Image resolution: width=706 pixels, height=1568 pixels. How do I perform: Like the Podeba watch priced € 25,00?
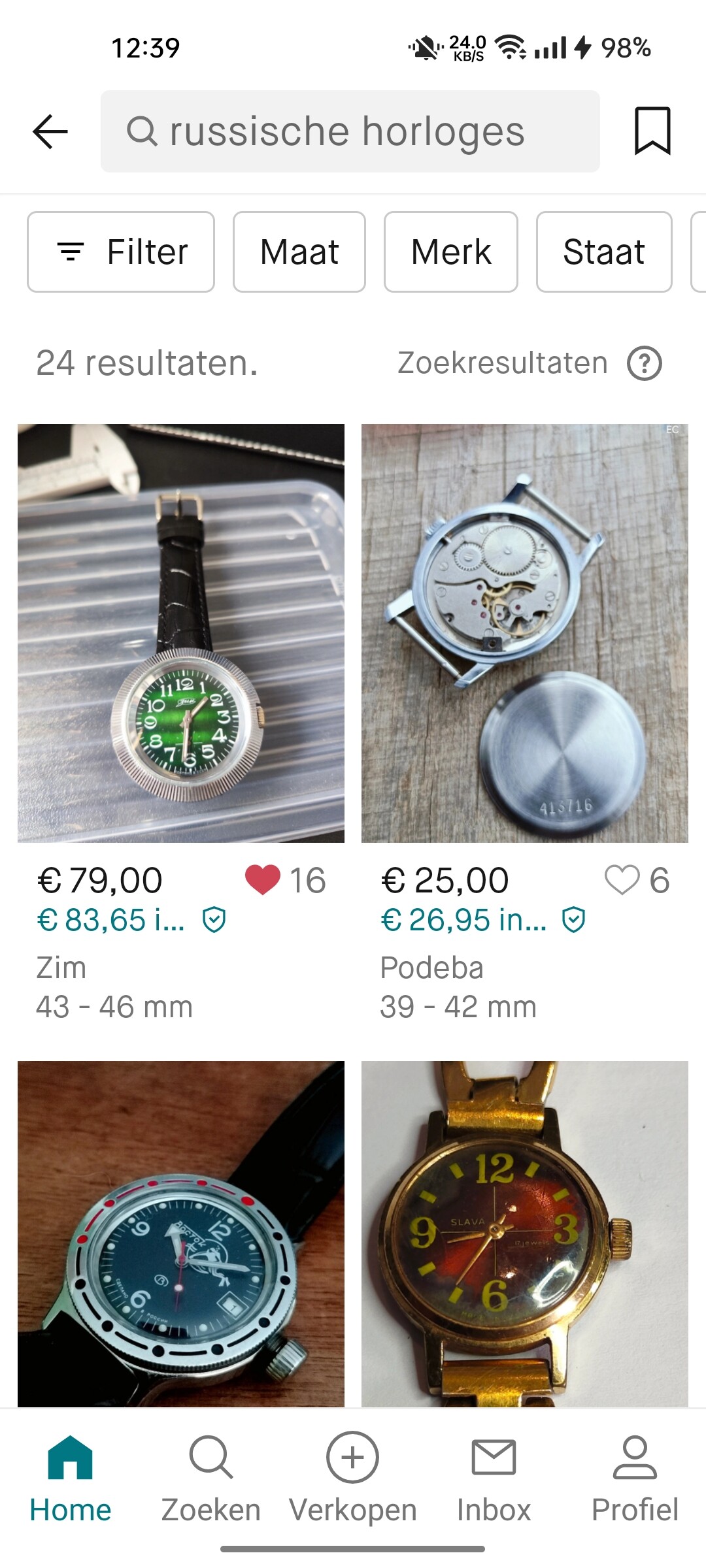click(622, 880)
